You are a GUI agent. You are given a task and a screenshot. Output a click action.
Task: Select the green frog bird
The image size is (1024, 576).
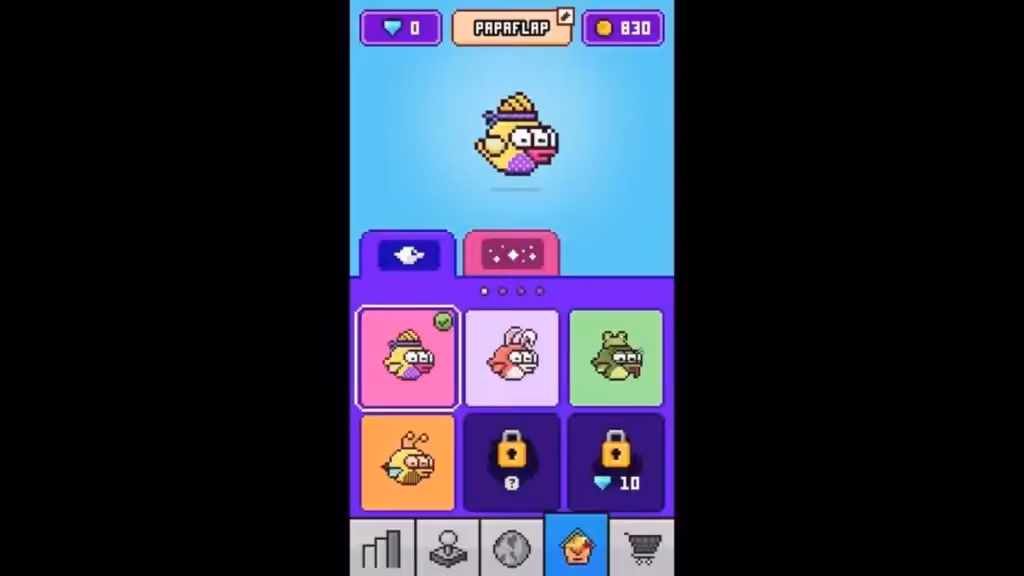pos(616,358)
